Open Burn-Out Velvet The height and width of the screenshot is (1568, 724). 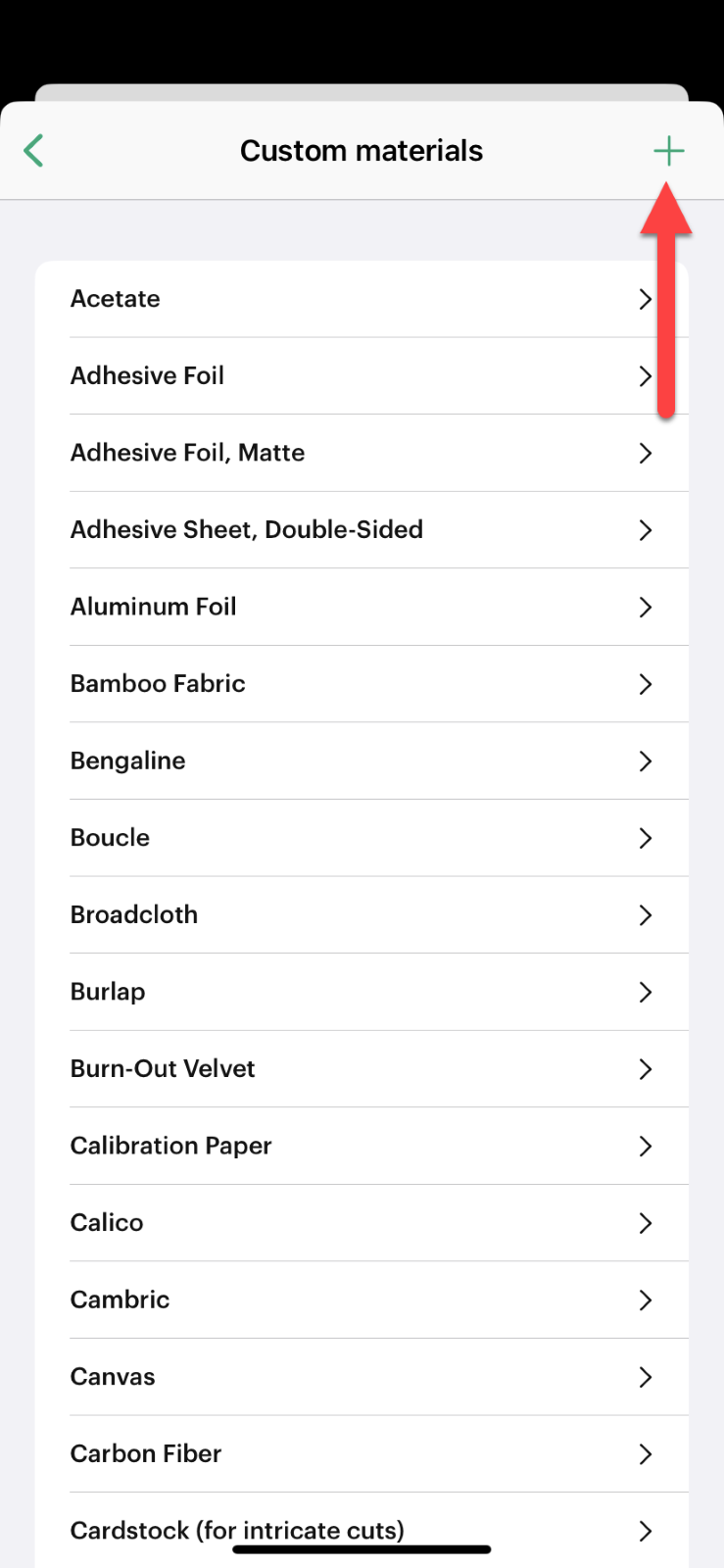362,1068
